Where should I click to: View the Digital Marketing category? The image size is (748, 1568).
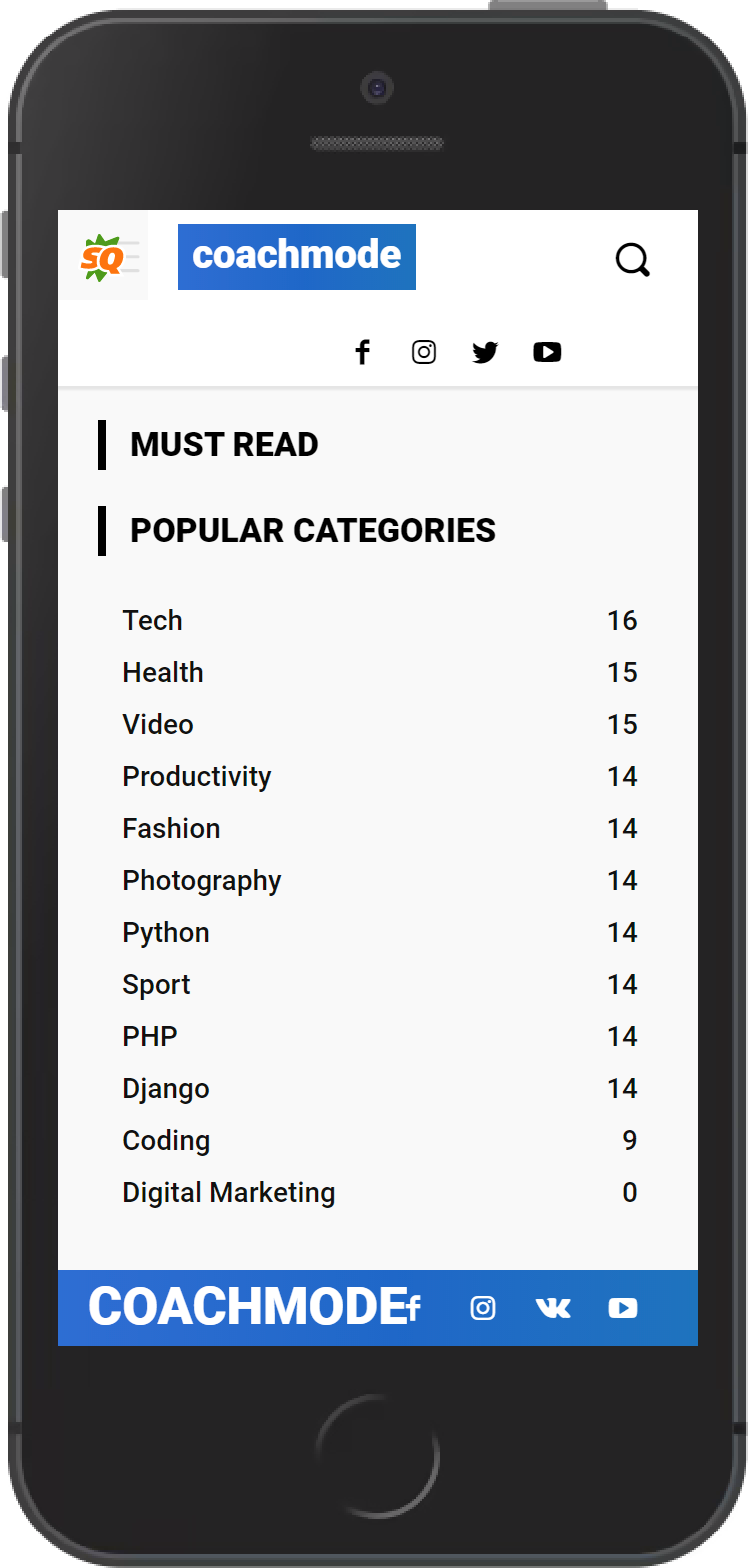[229, 1193]
